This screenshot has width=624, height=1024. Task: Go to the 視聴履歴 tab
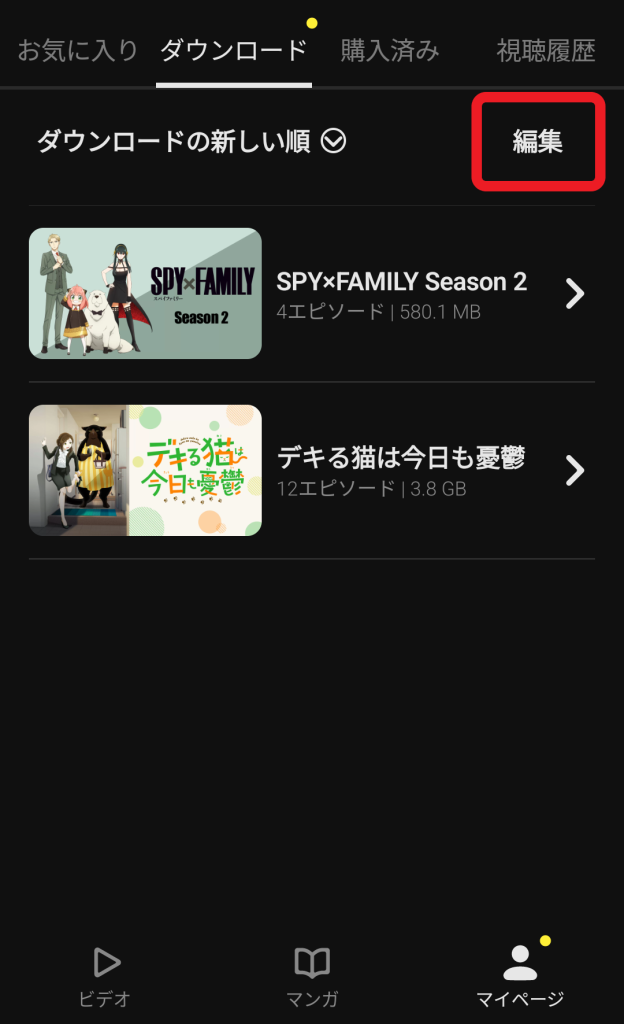point(546,51)
